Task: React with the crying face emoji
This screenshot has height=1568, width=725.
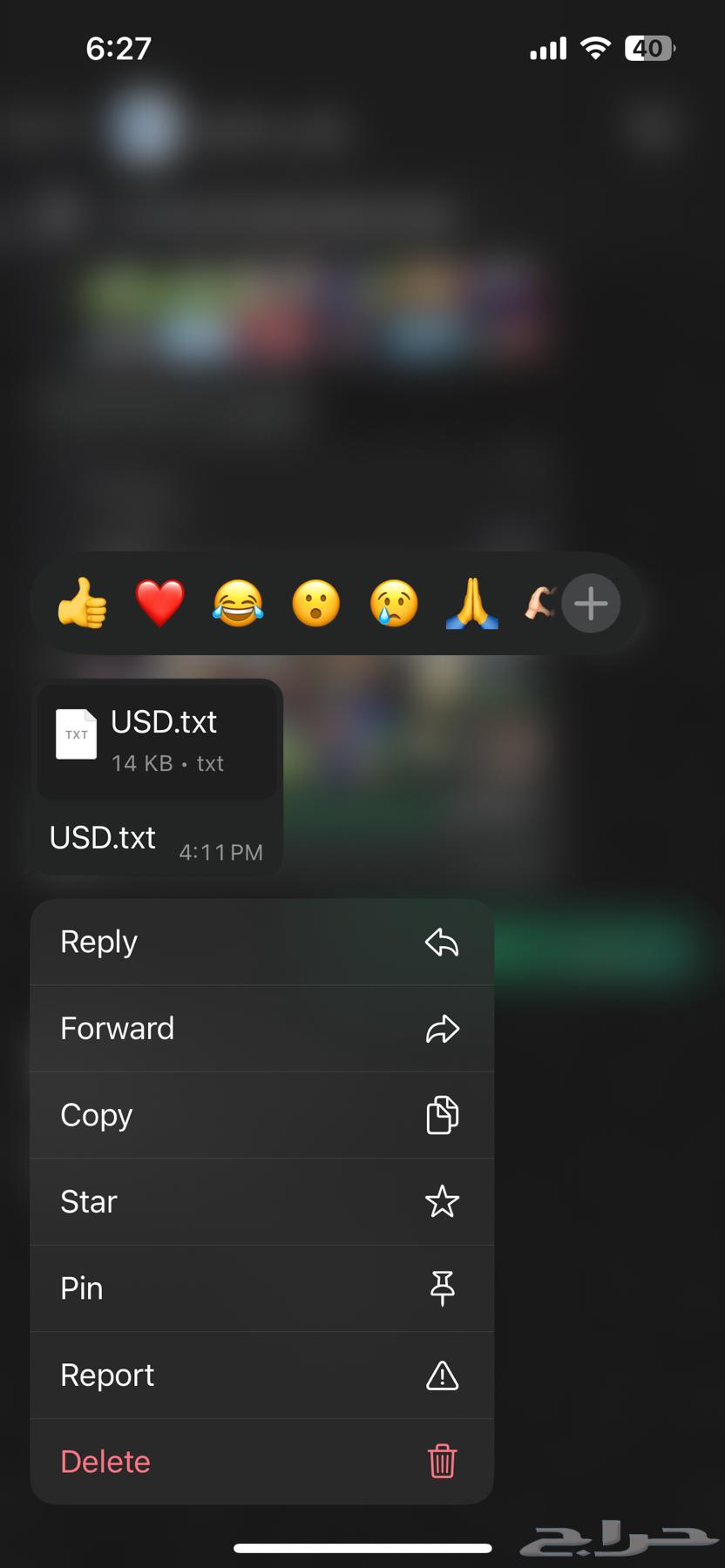Action: 394,604
